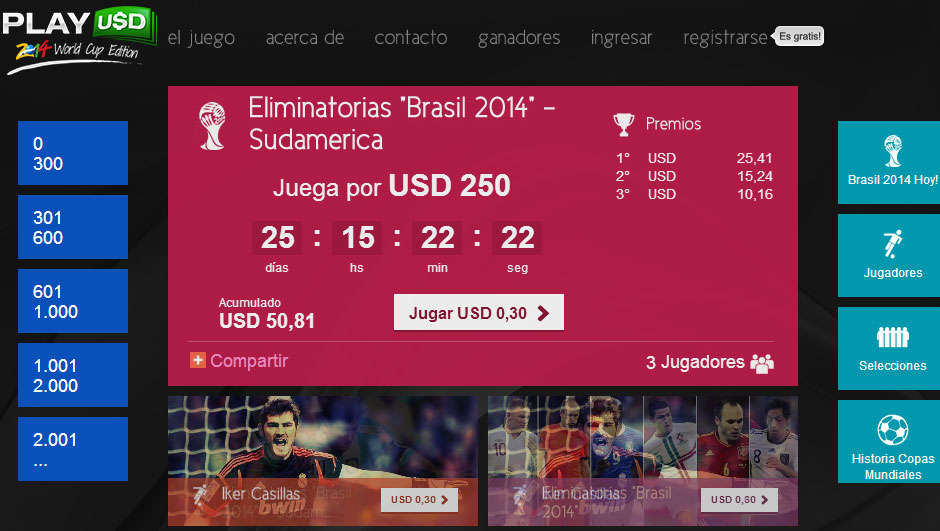The image size is (940, 531).
Task: Share the game via 'Compartir'
Action: [239, 361]
